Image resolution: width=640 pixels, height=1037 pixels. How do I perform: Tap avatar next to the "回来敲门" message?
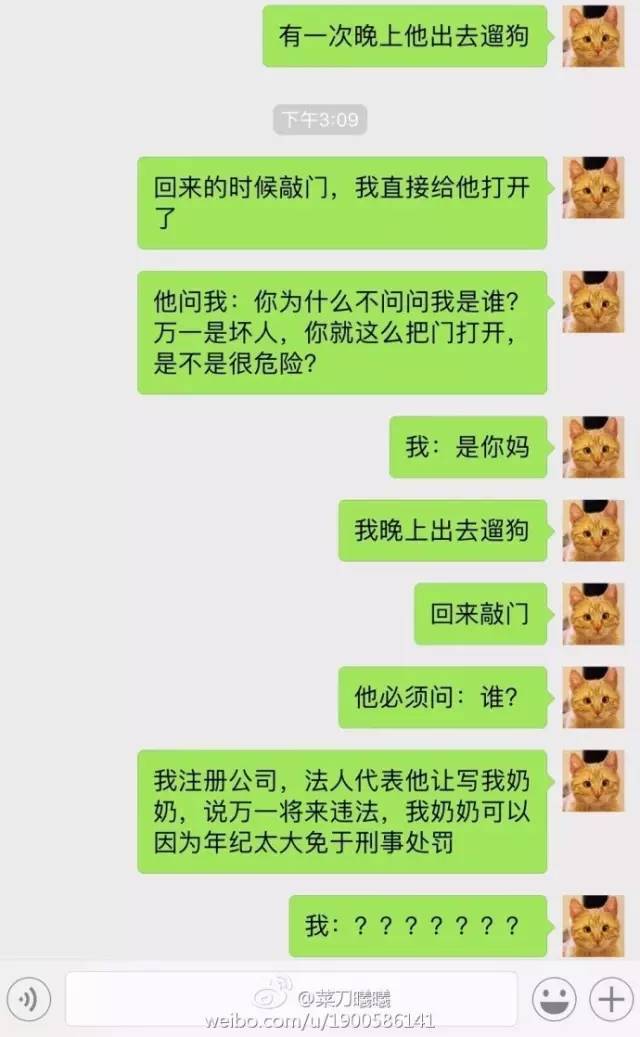(593, 613)
